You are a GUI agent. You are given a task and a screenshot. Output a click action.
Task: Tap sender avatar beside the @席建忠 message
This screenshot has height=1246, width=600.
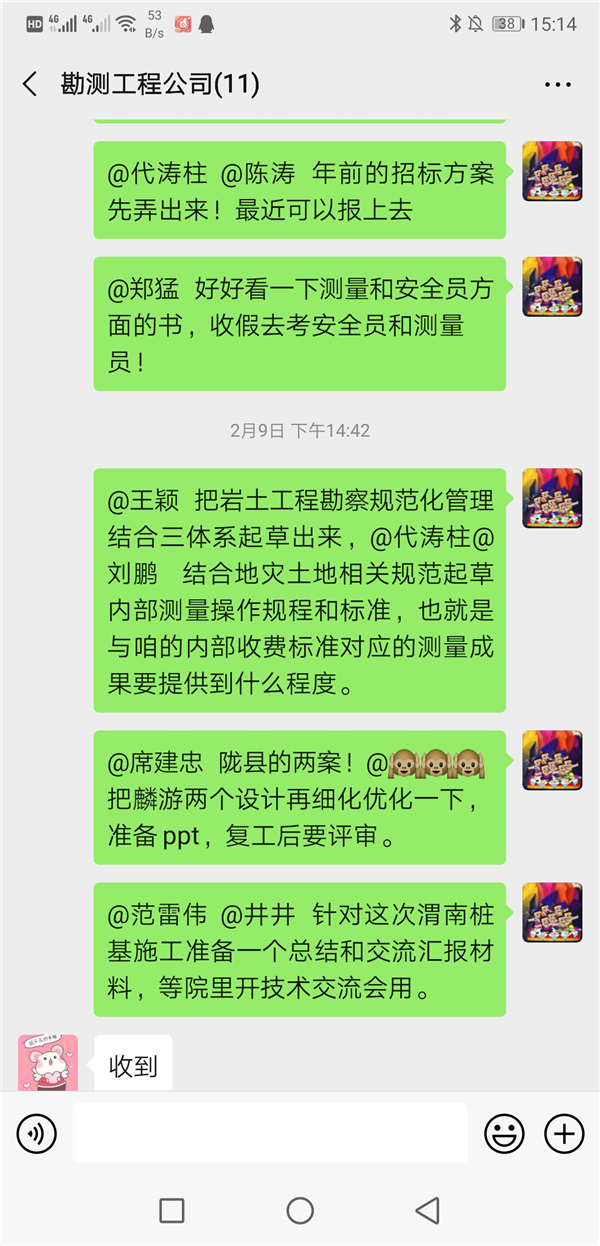tap(552, 760)
